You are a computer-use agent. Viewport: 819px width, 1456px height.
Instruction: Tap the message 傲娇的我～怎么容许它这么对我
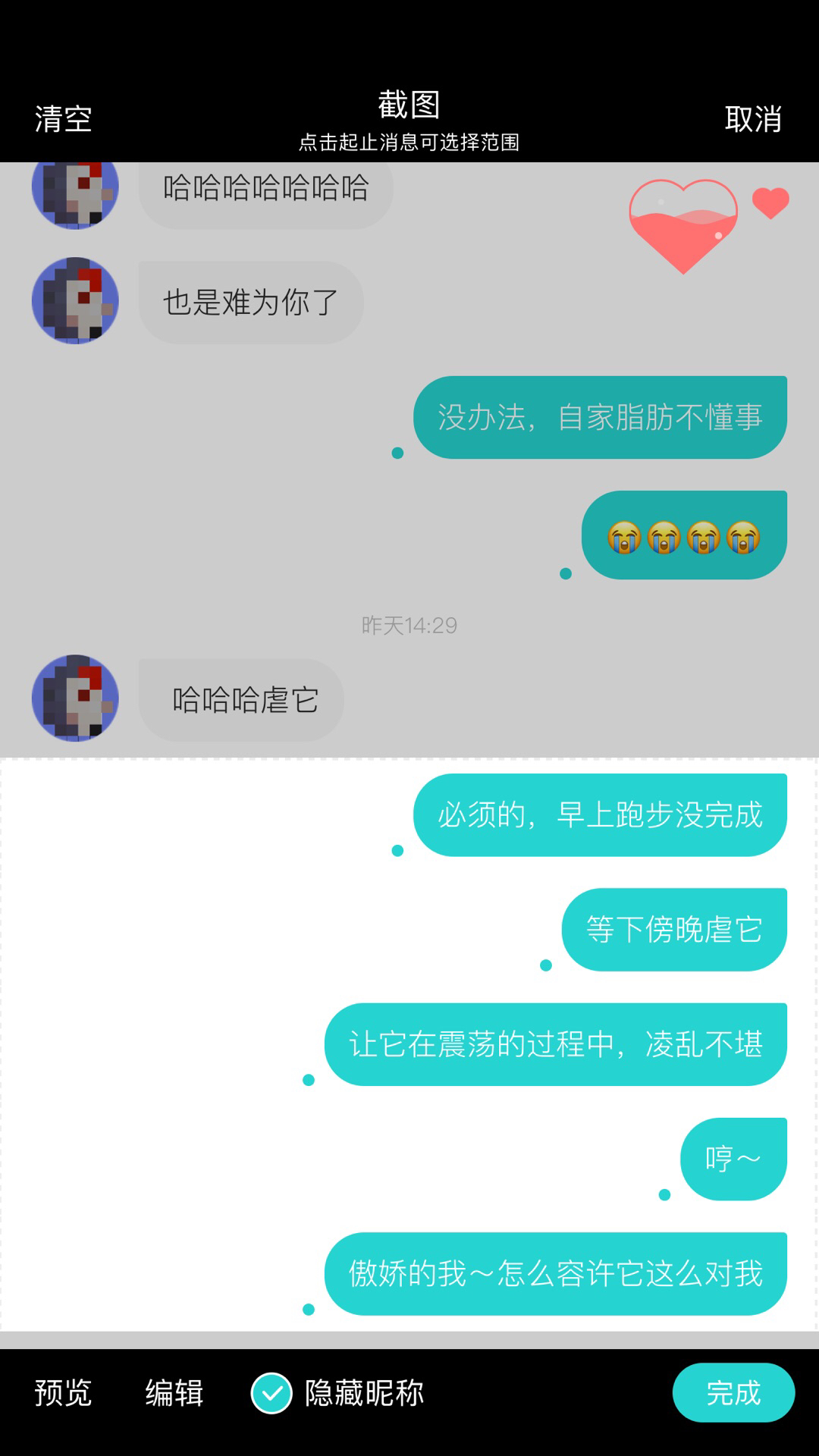click(x=556, y=1274)
